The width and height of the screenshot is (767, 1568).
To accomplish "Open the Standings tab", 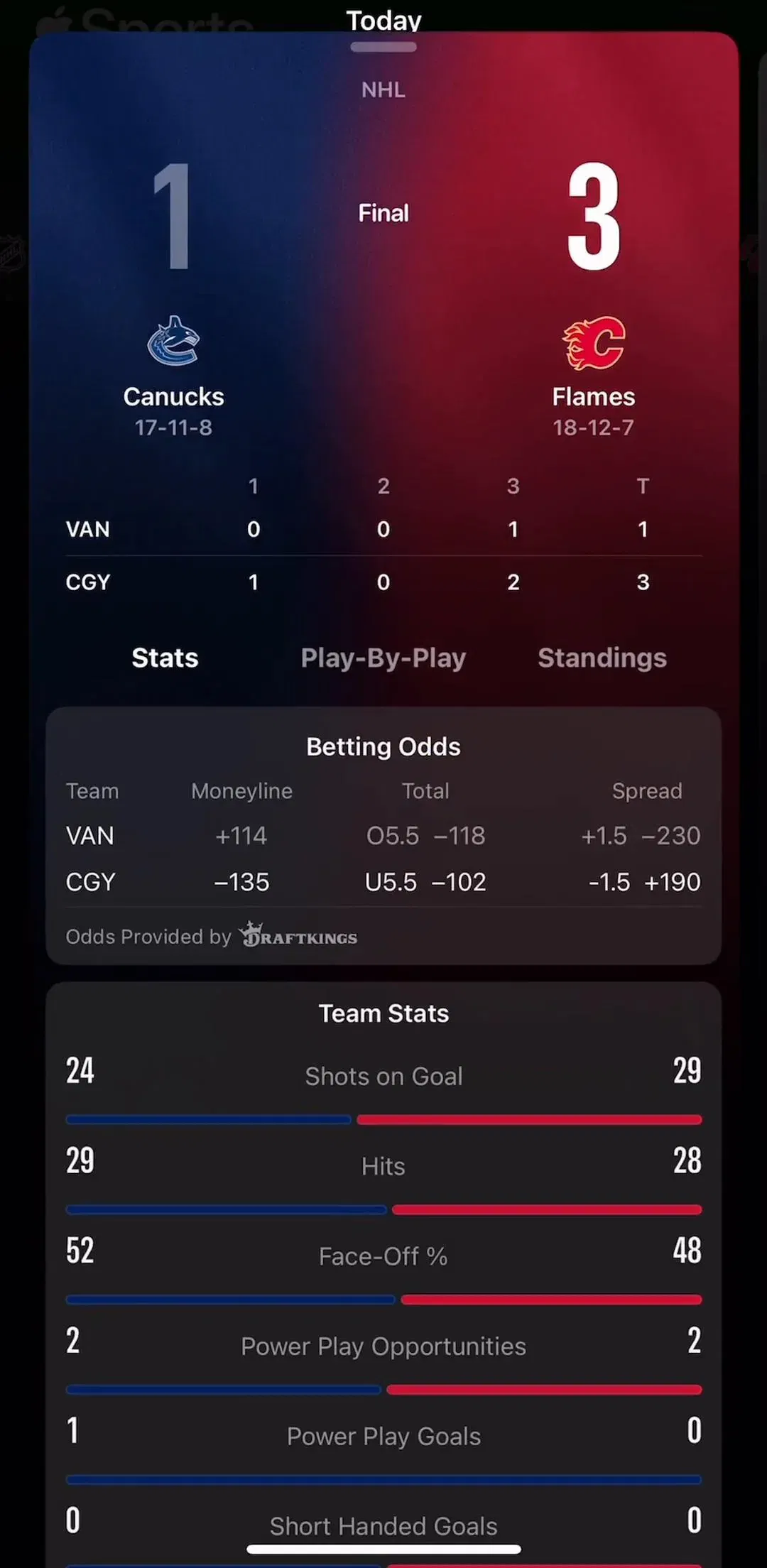I will [602, 658].
